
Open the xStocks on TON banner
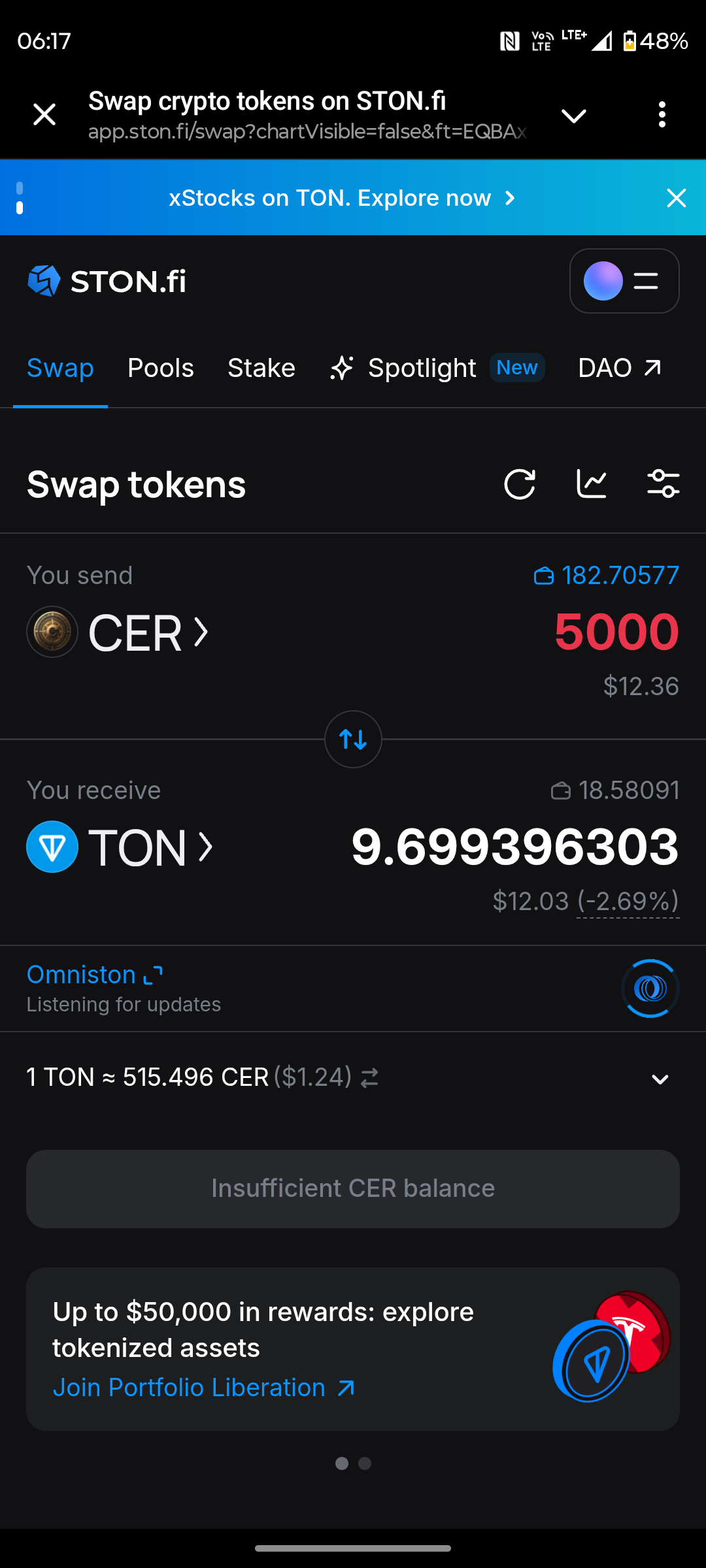coord(341,198)
